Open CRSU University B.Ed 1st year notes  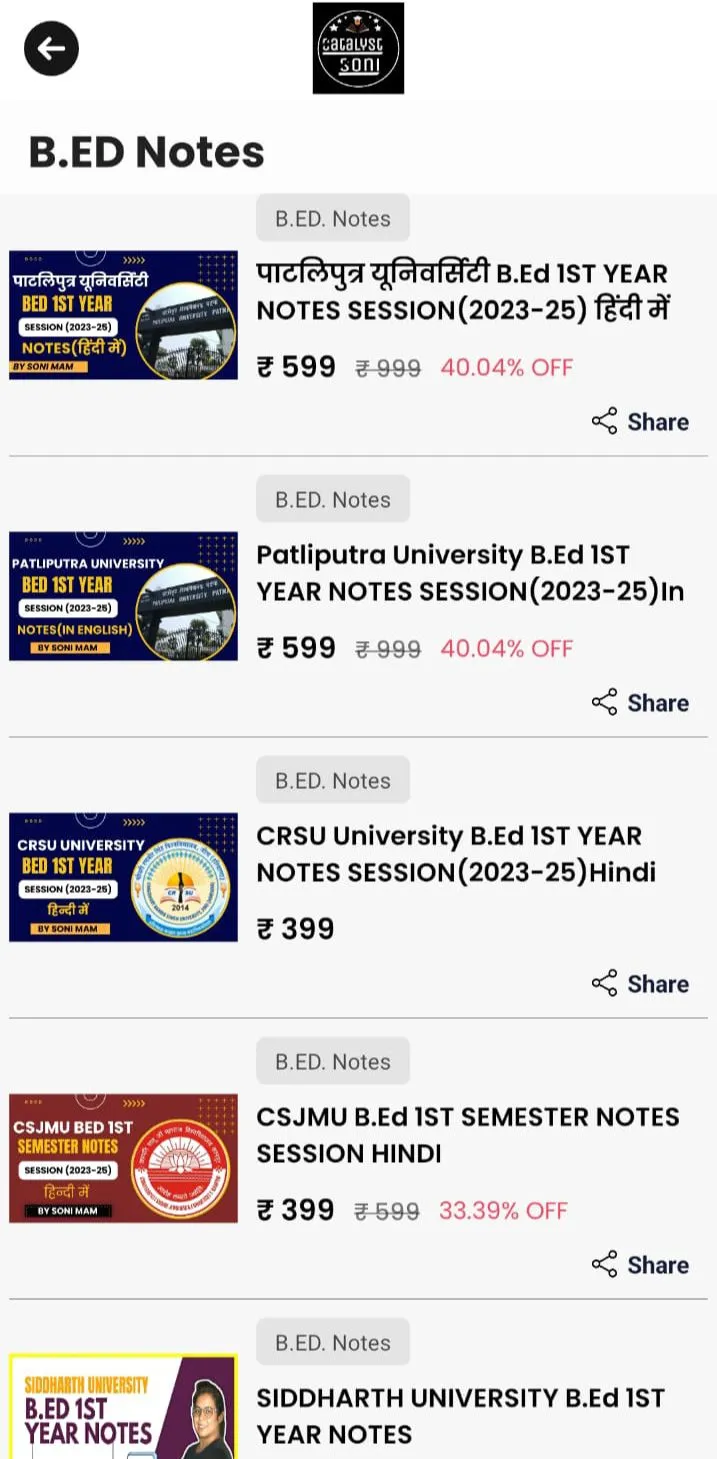[x=358, y=887]
